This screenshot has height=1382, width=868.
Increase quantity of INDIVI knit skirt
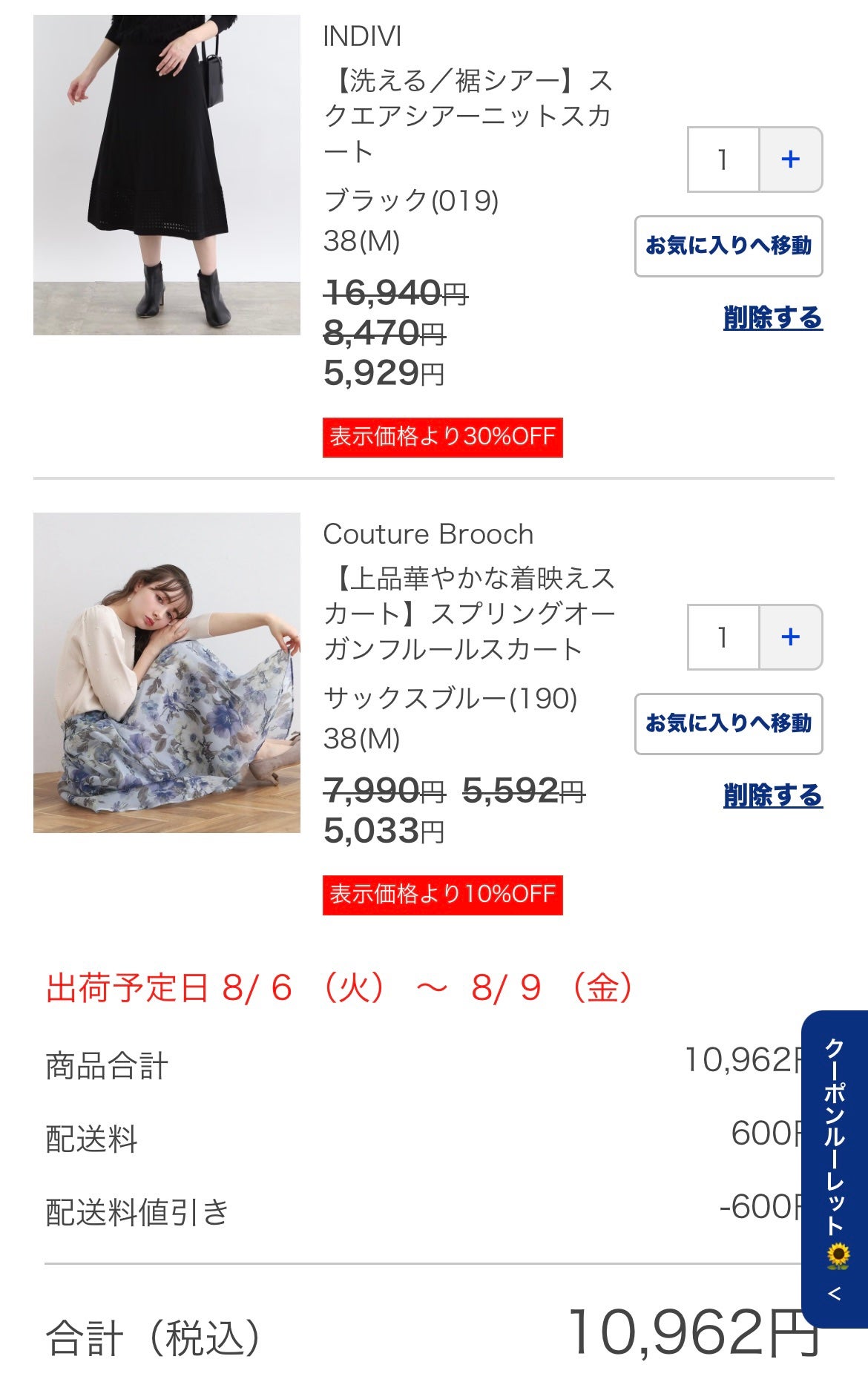(790, 159)
